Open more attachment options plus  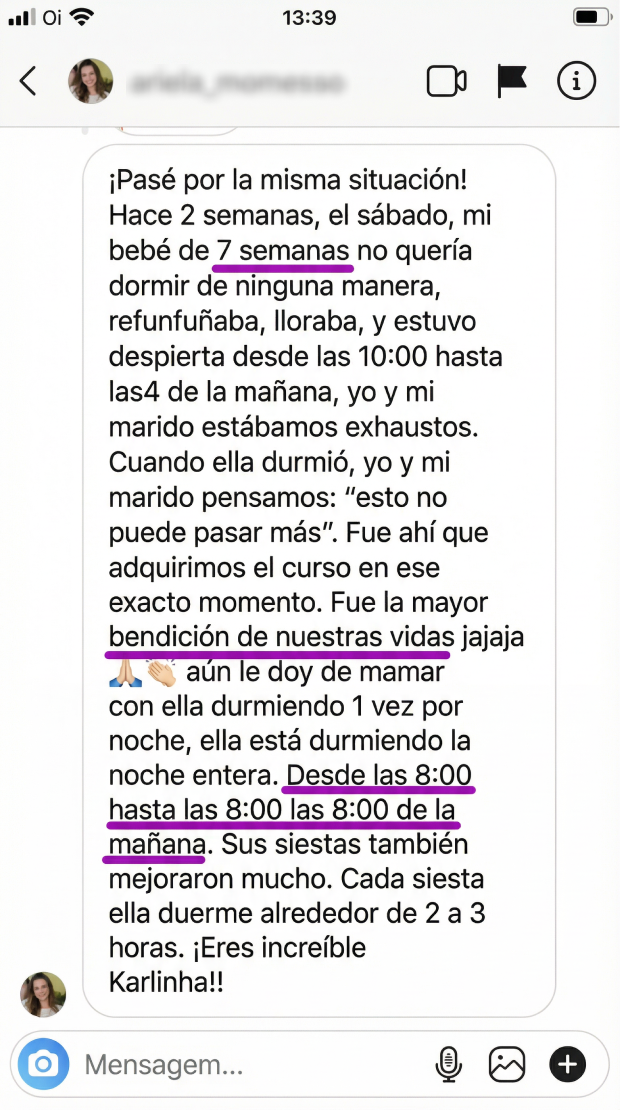568,1065
